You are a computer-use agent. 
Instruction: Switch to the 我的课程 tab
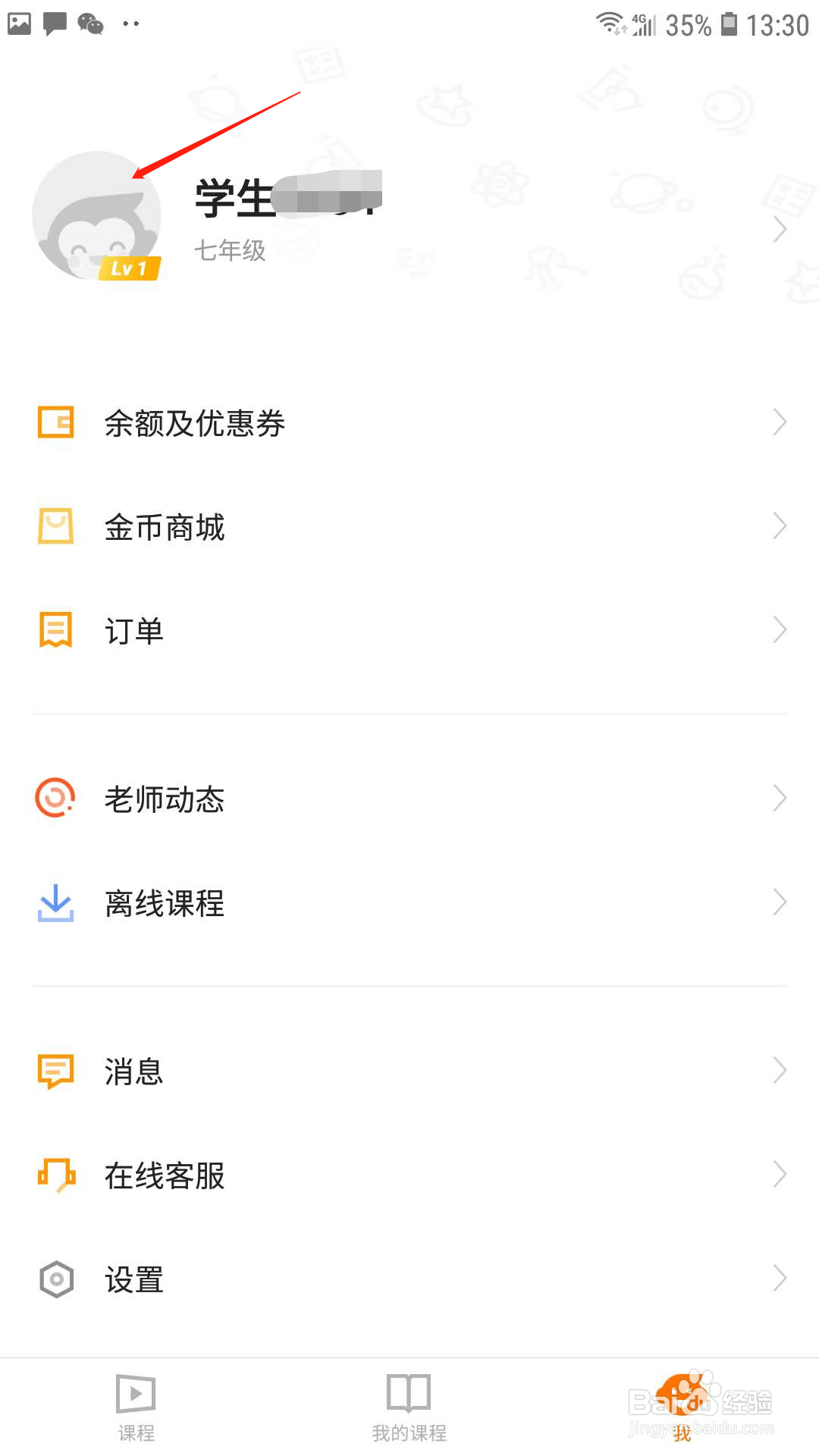click(x=409, y=1407)
